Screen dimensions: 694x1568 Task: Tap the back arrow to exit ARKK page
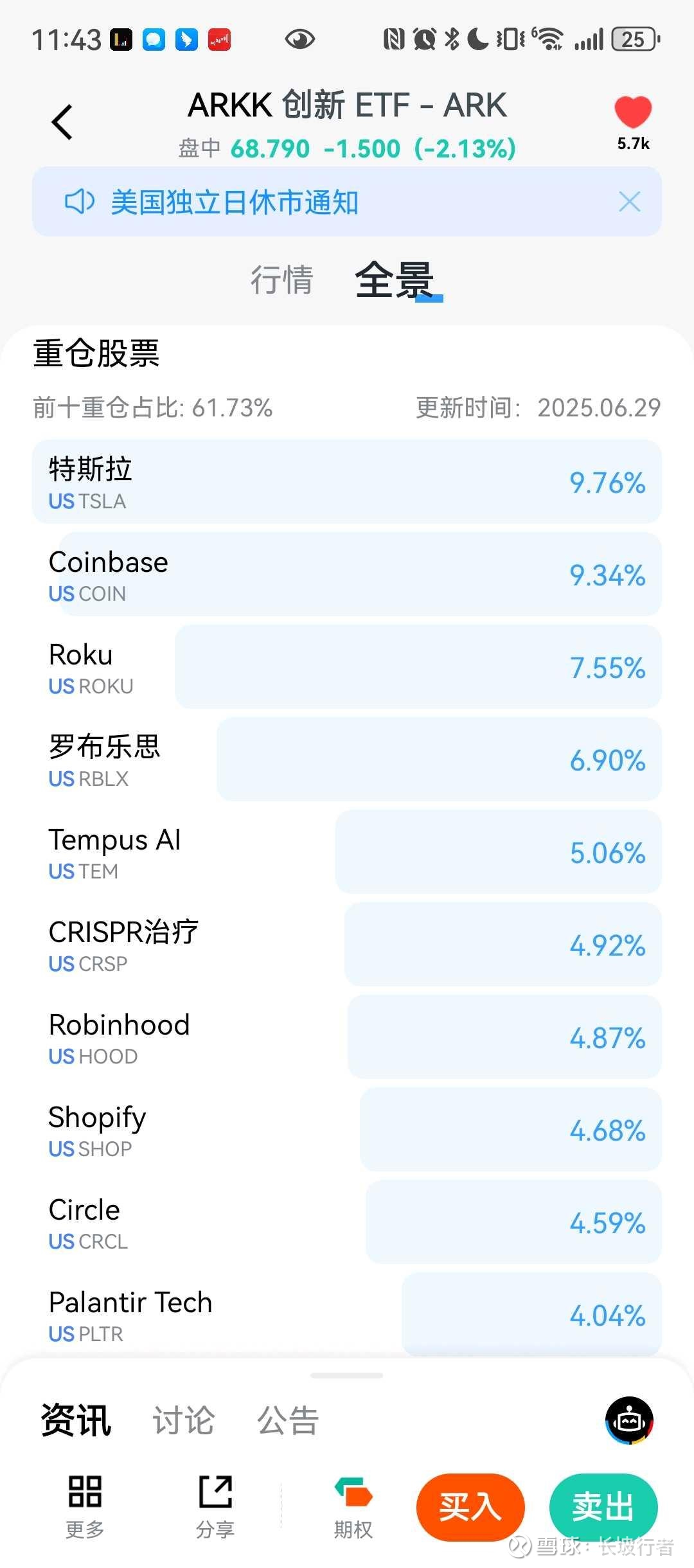(x=62, y=121)
